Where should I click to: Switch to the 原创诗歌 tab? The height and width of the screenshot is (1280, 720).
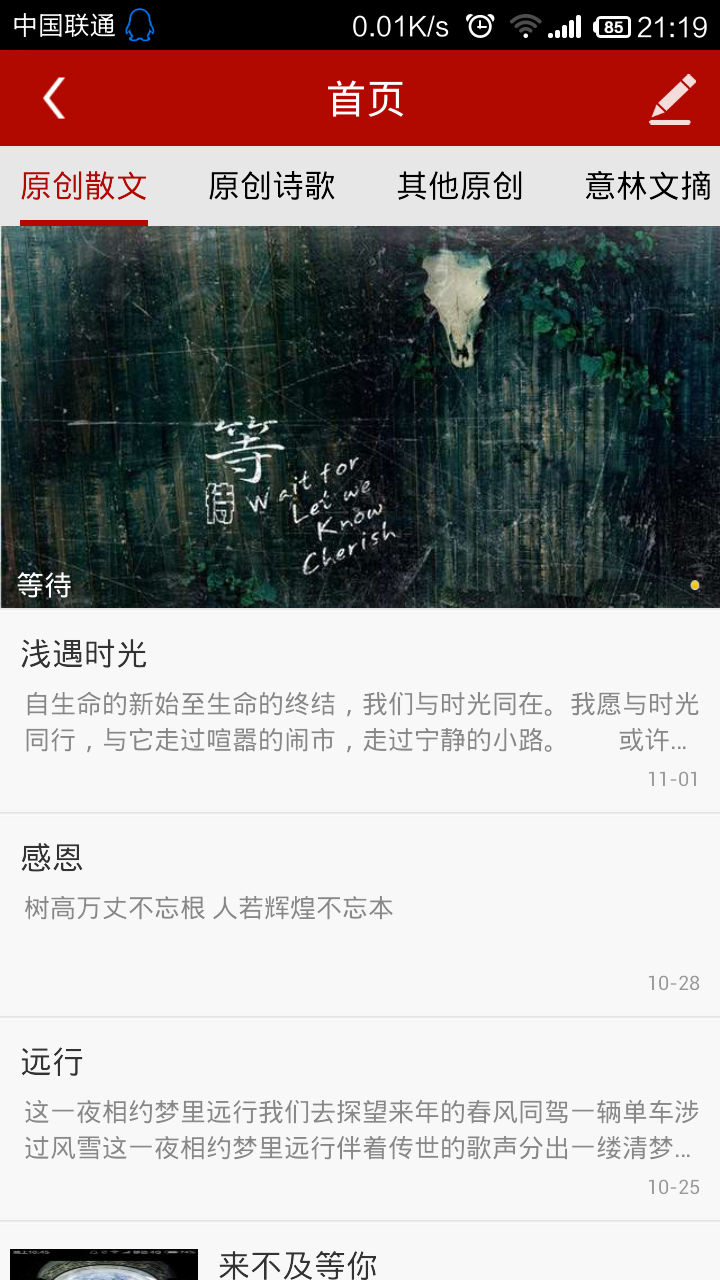click(271, 186)
